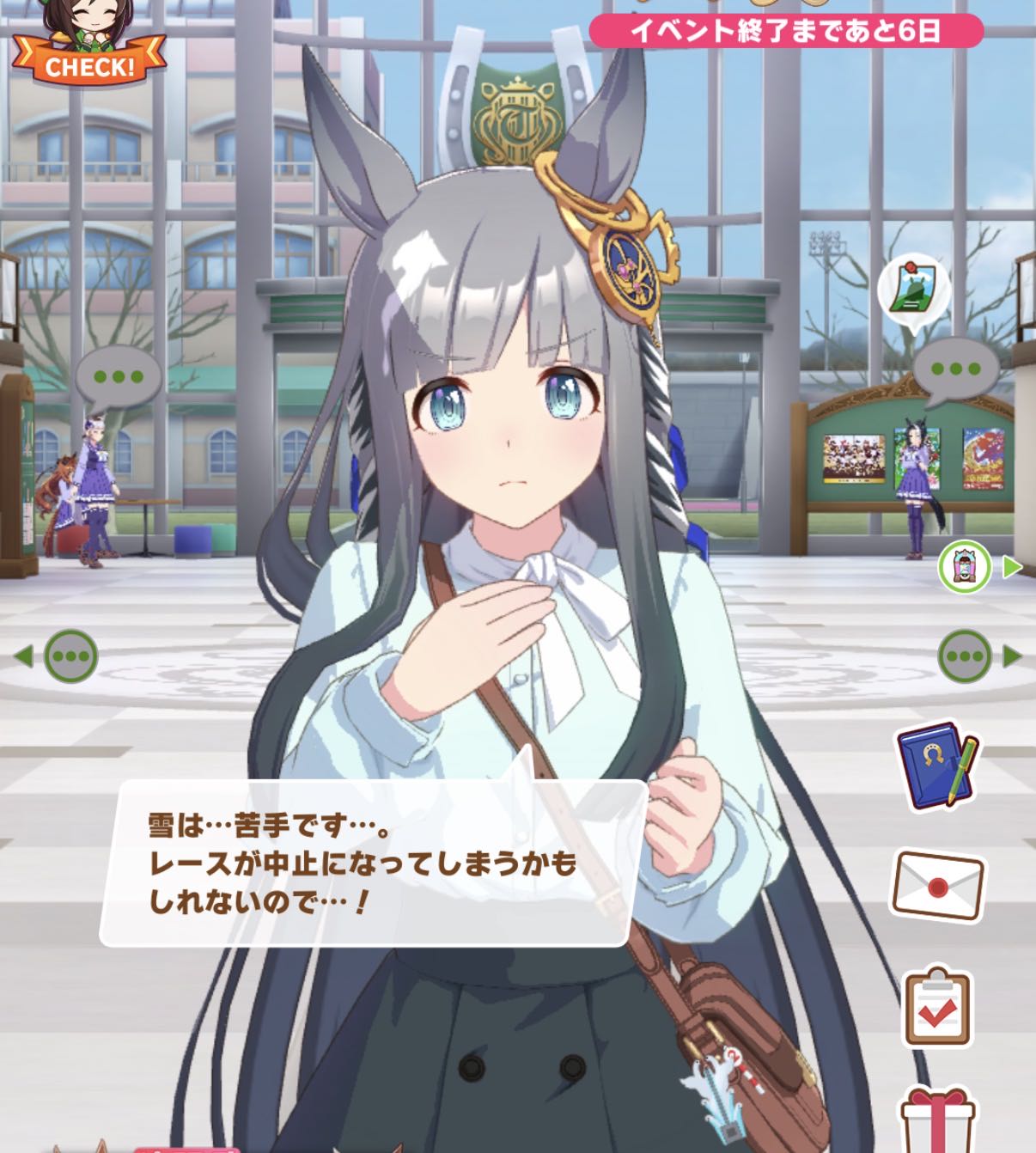Tap the race ticket speech bubble
1036x1153 pixels.
click(x=913, y=289)
